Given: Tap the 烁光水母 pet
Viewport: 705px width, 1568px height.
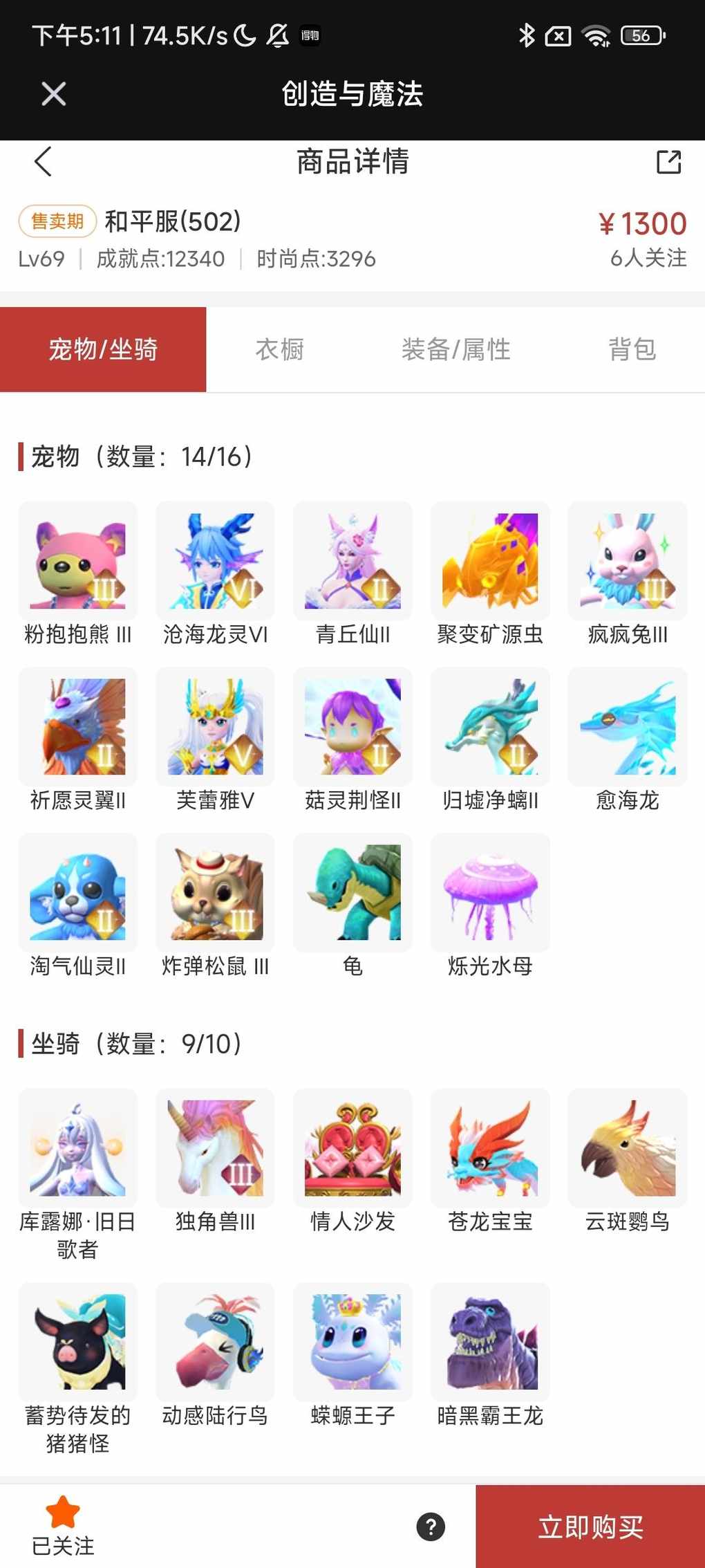Looking at the screenshot, I should (x=490, y=906).
